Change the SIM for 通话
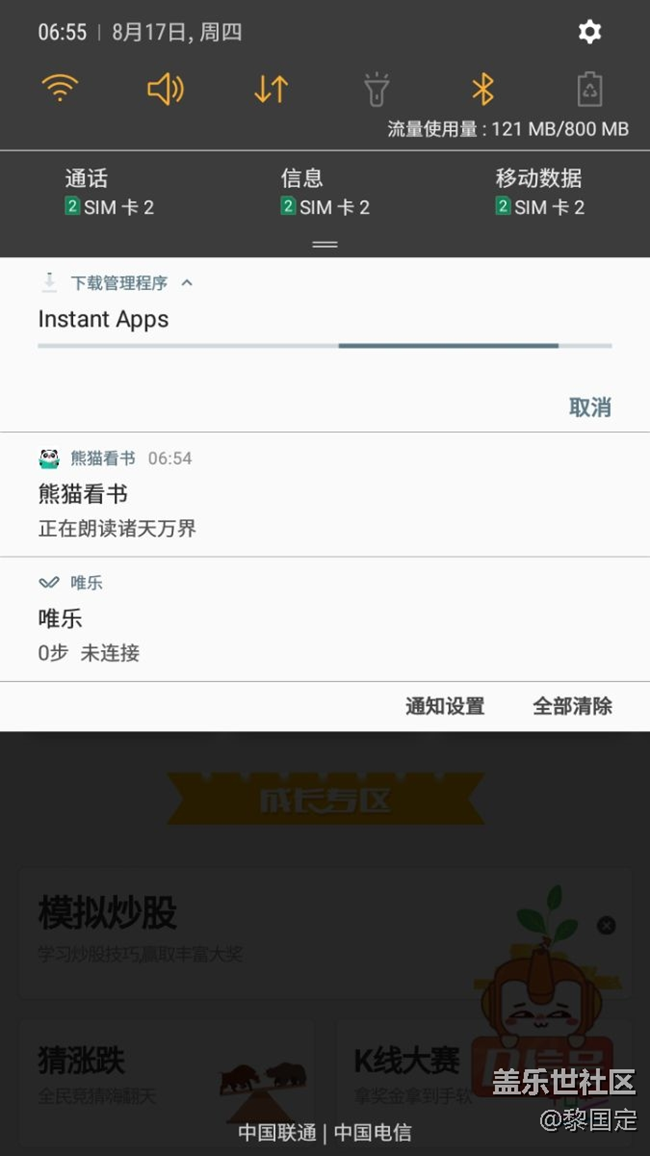The height and width of the screenshot is (1156, 650). coord(108,193)
